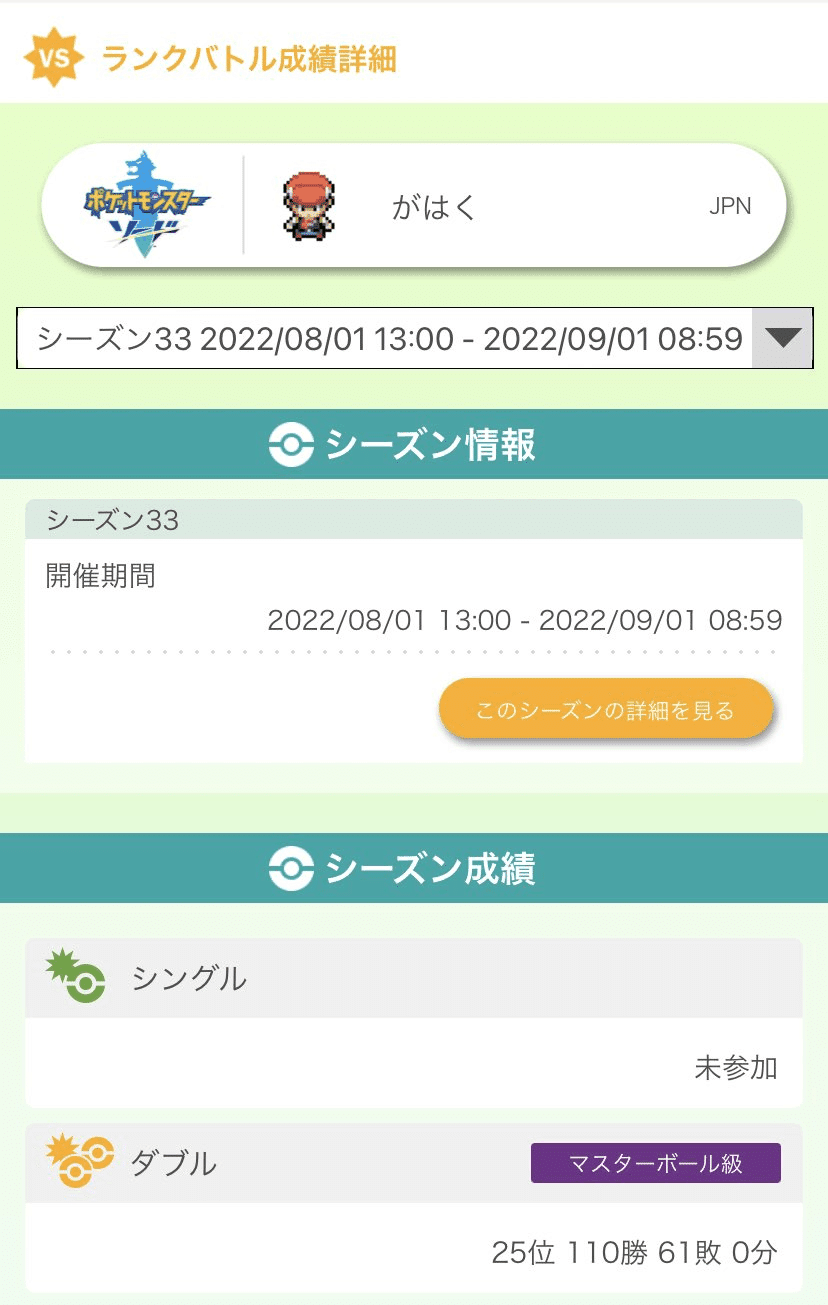Viewport: 828px width, 1305px height.
Task: Tap このシーズンの詳細を見る button
Action: [x=605, y=710]
